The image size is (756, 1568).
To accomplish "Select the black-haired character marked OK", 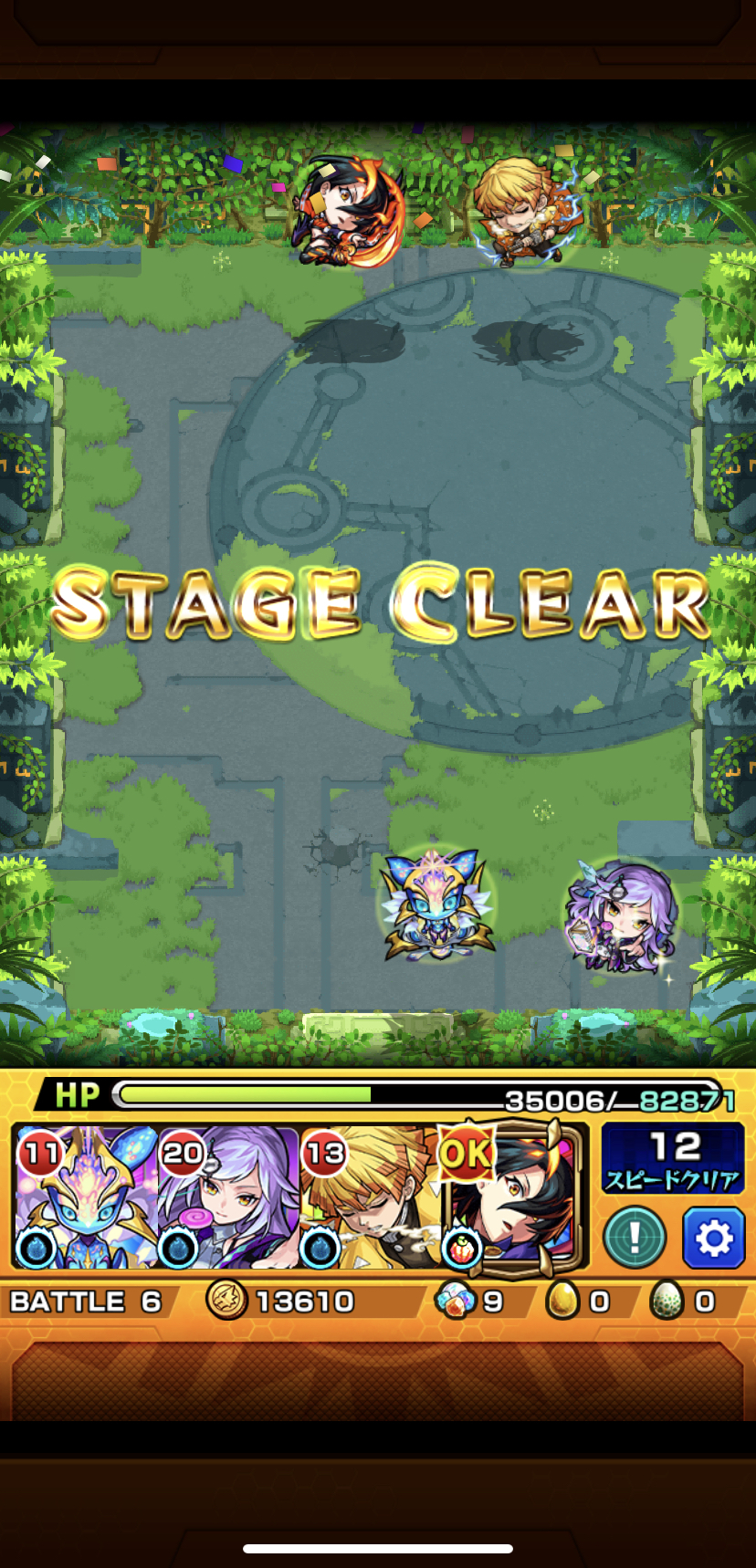I will click(x=513, y=1198).
